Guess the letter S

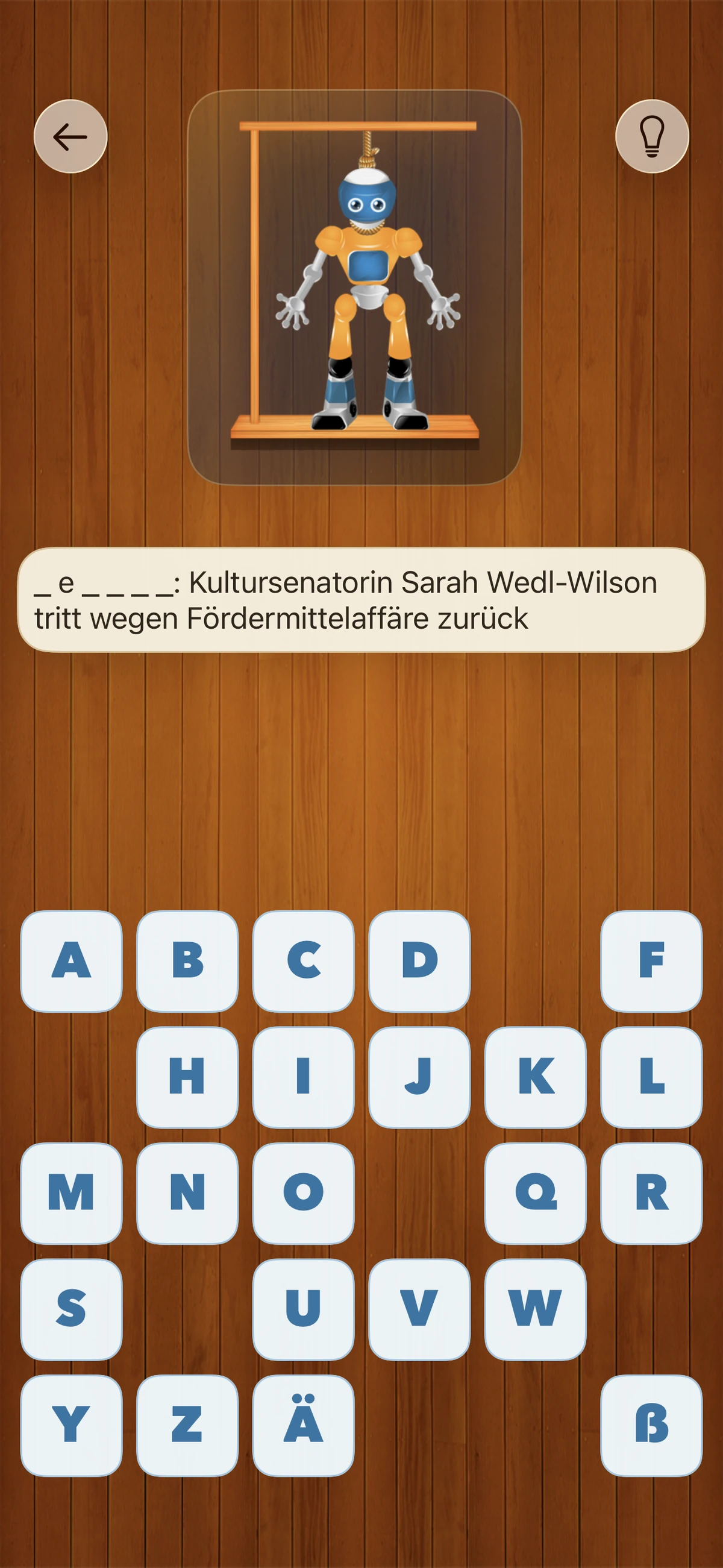(x=71, y=1309)
